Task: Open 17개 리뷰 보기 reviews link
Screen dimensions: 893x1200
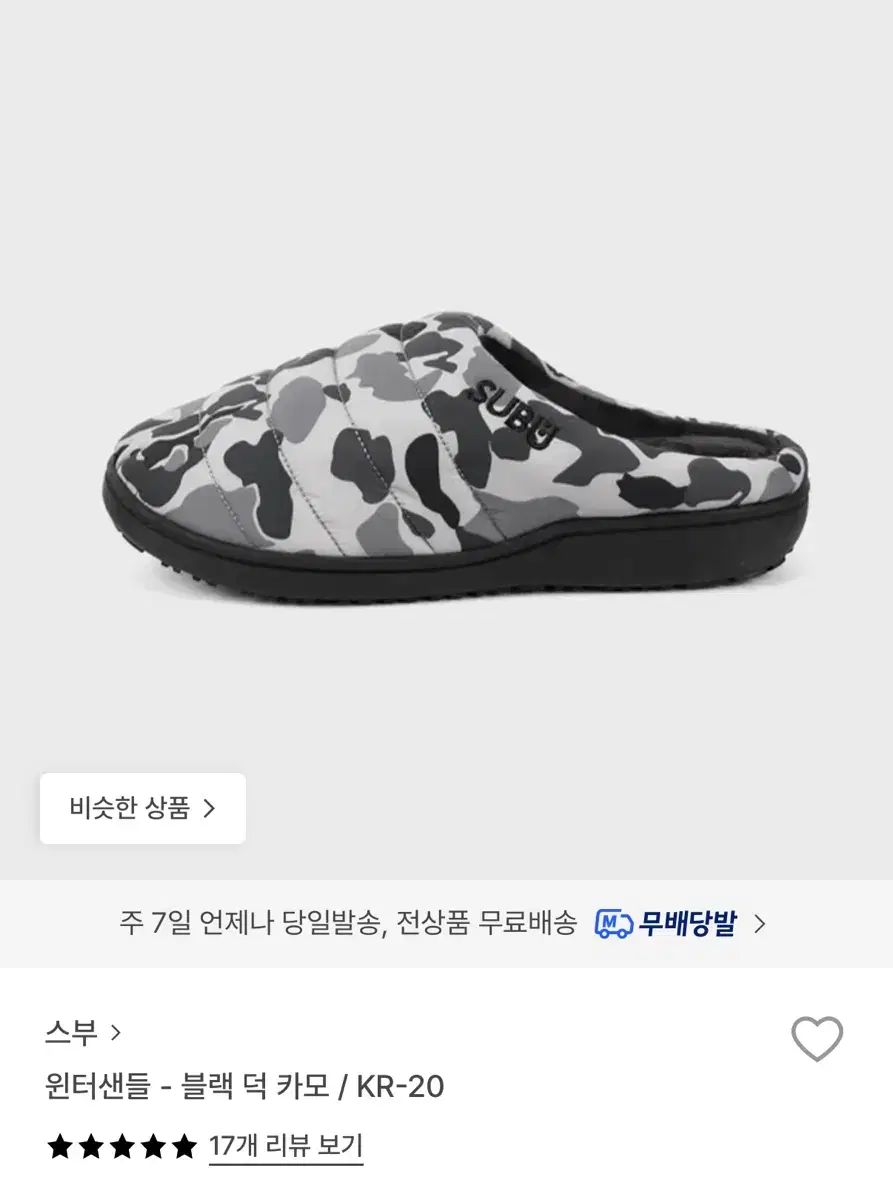Action: (285, 1146)
